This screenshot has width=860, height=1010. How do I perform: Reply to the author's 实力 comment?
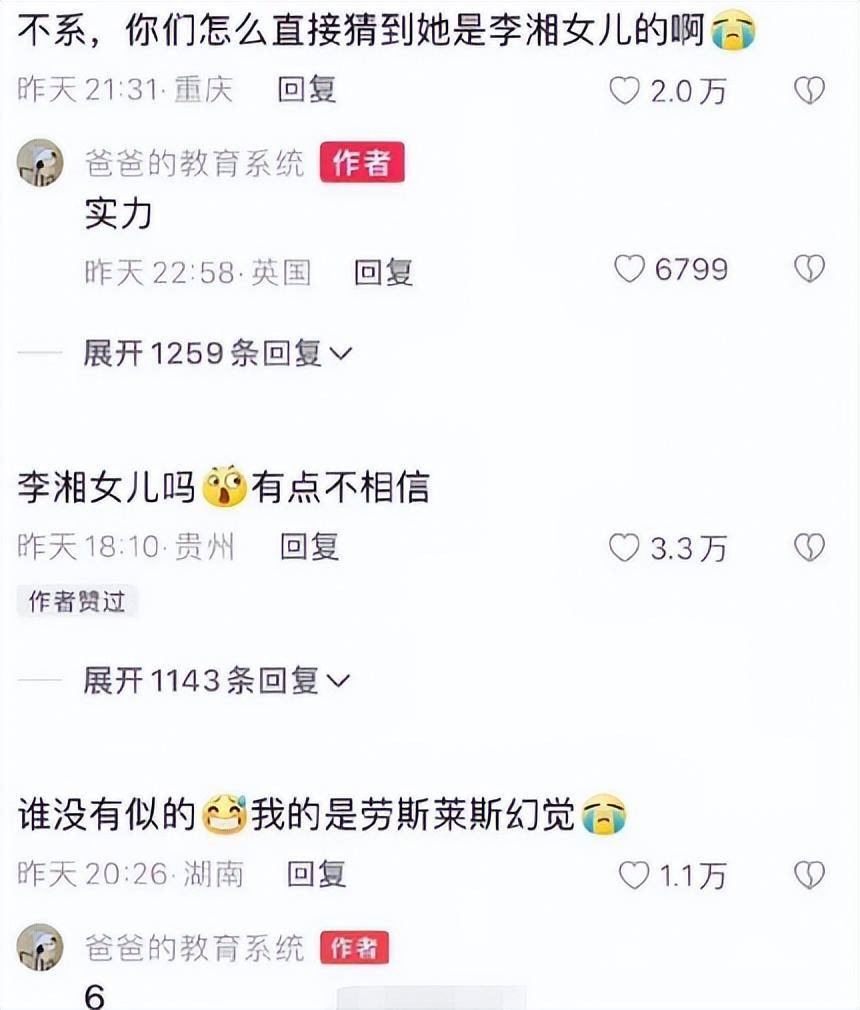384,272
